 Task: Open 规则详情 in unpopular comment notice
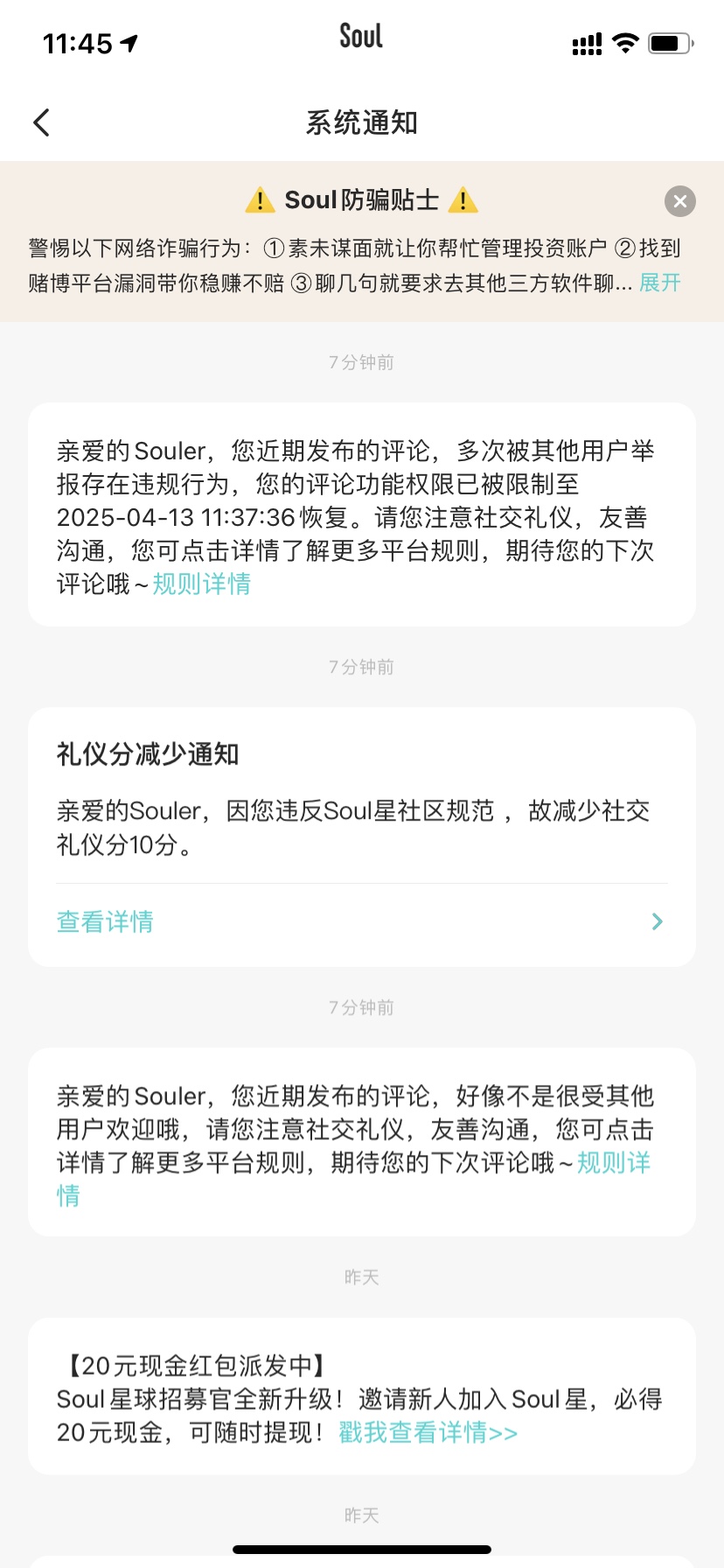click(x=614, y=1163)
